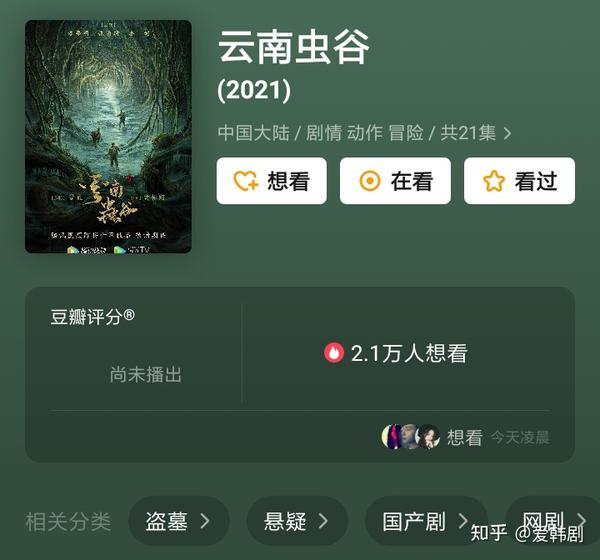The image size is (600, 560).
Task: Mark the show as 在看
Action: coord(395,181)
